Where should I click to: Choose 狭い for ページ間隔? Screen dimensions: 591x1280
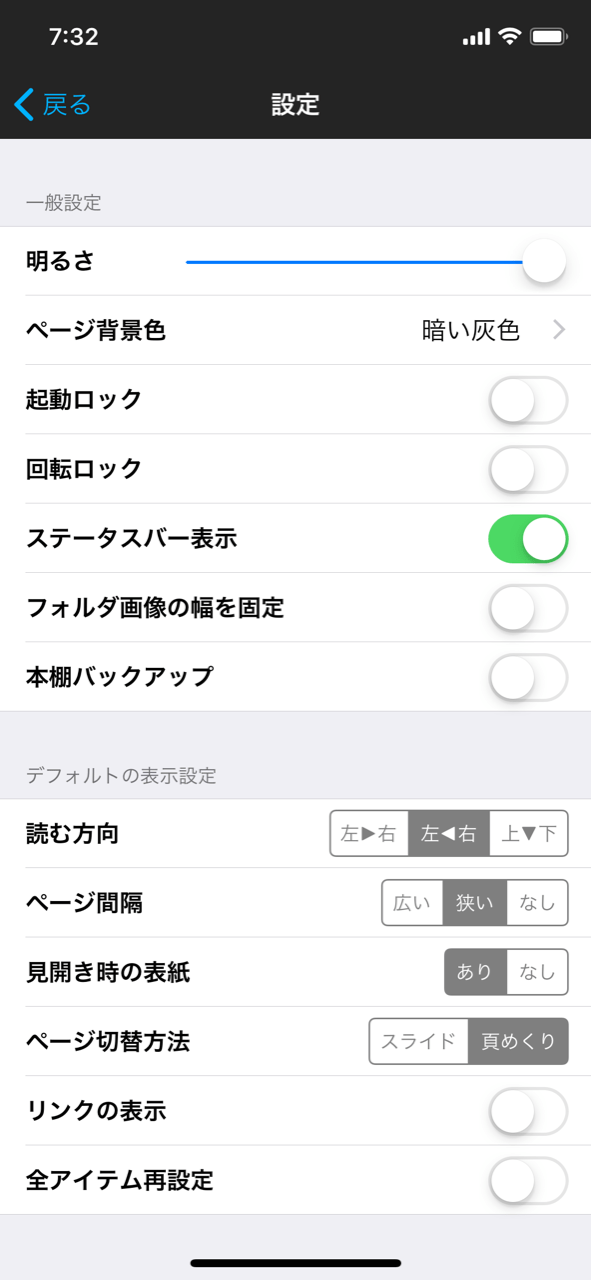pyautogui.click(x=475, y=903)
